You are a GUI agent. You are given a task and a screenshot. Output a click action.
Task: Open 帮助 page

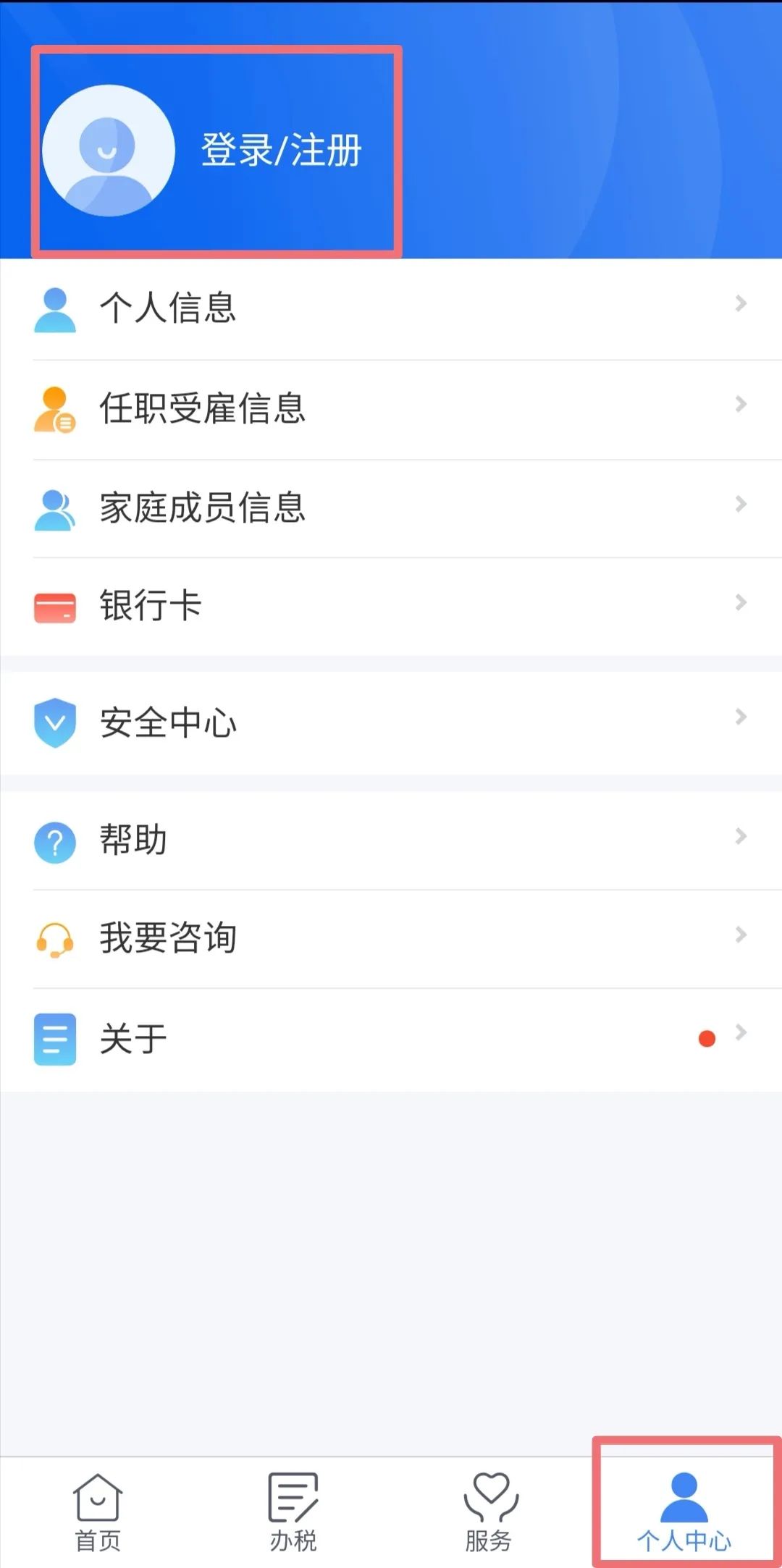pos(391,840)
